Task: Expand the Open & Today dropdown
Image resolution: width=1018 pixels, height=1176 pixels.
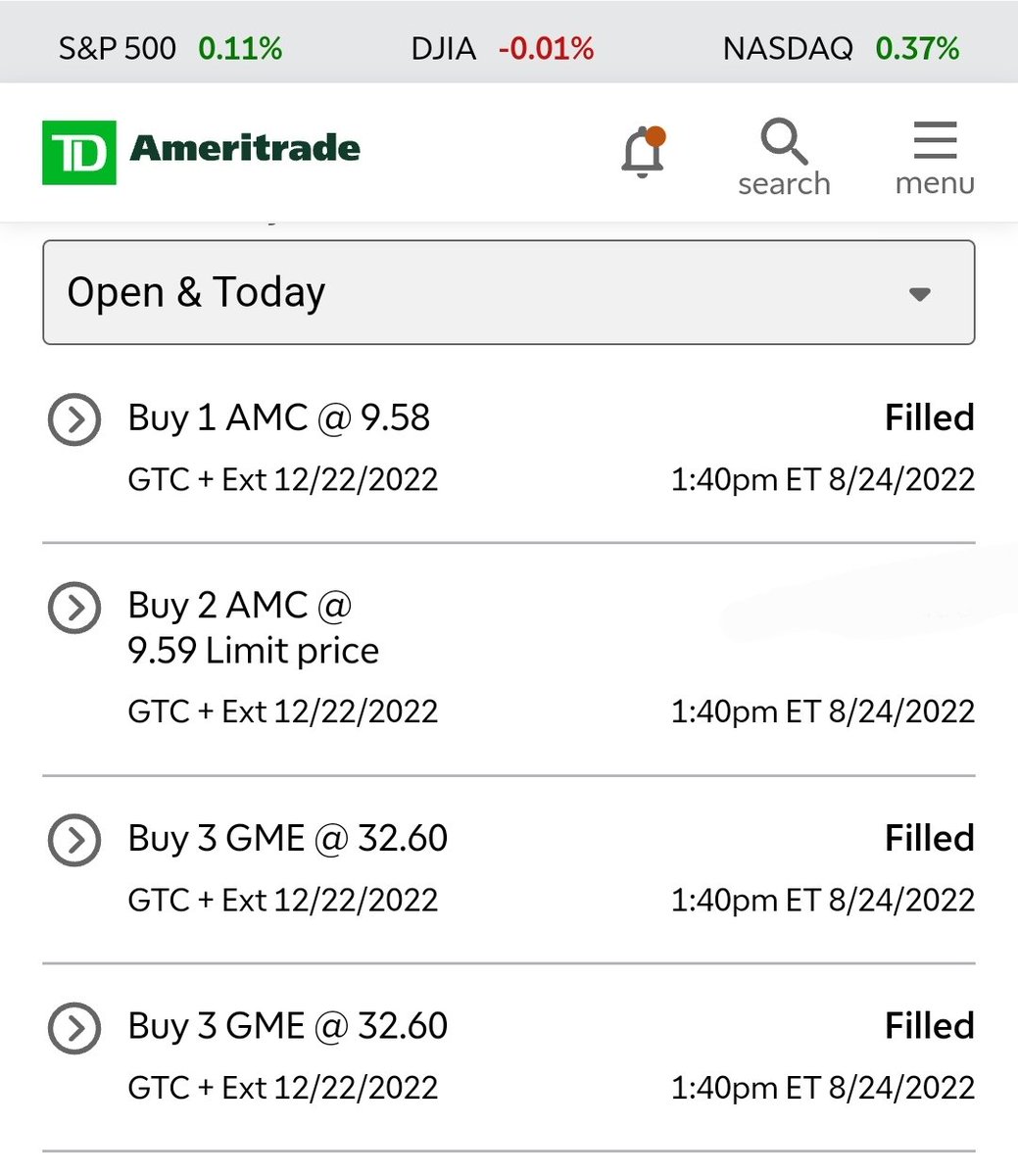Action: [509, 292]
